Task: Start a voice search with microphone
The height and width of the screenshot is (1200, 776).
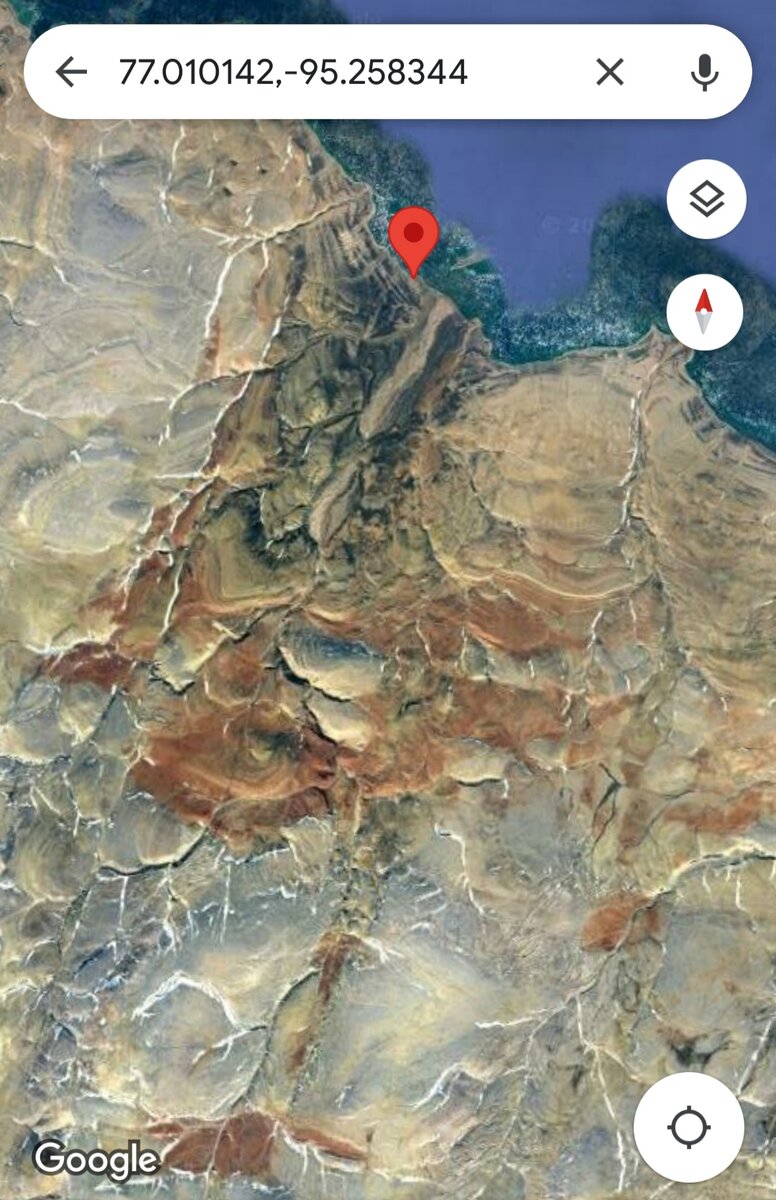Action: point(705,72)
